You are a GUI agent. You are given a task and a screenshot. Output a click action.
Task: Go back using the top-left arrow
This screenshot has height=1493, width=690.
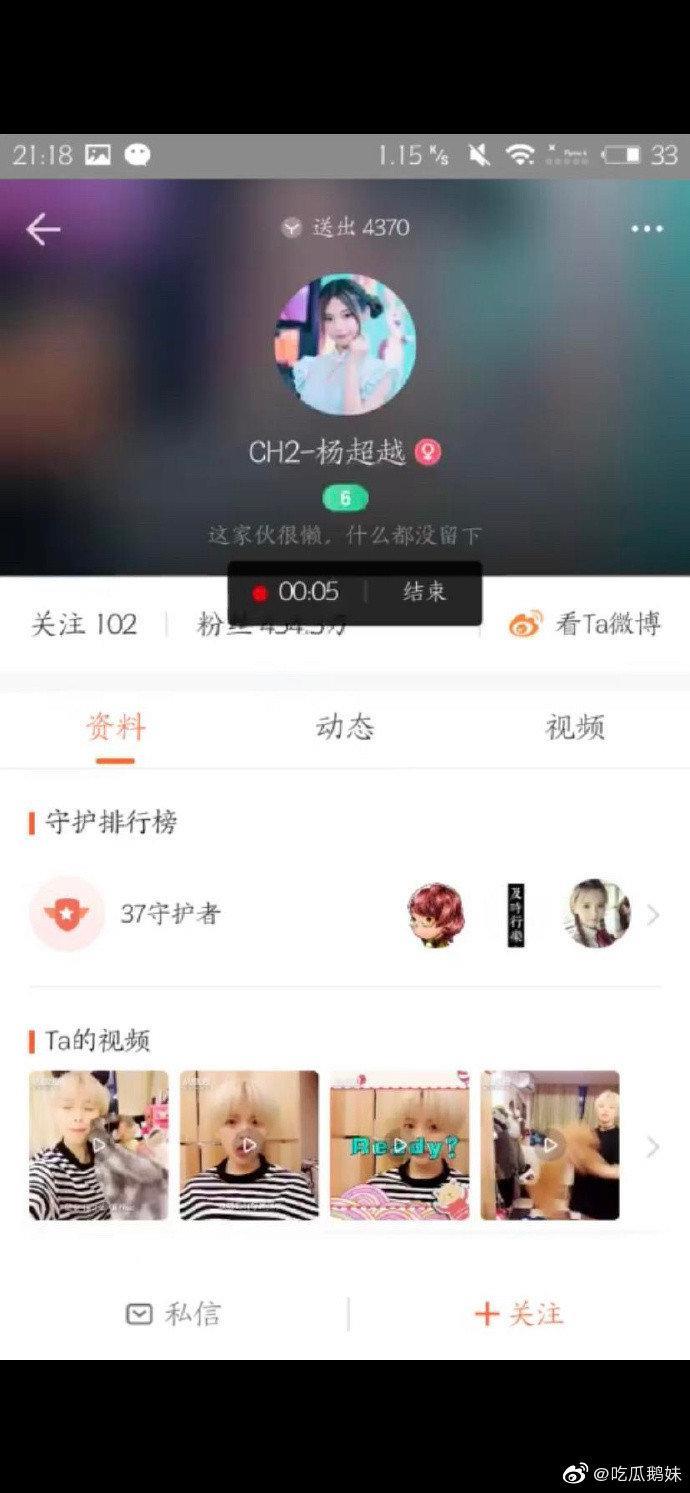43,230
